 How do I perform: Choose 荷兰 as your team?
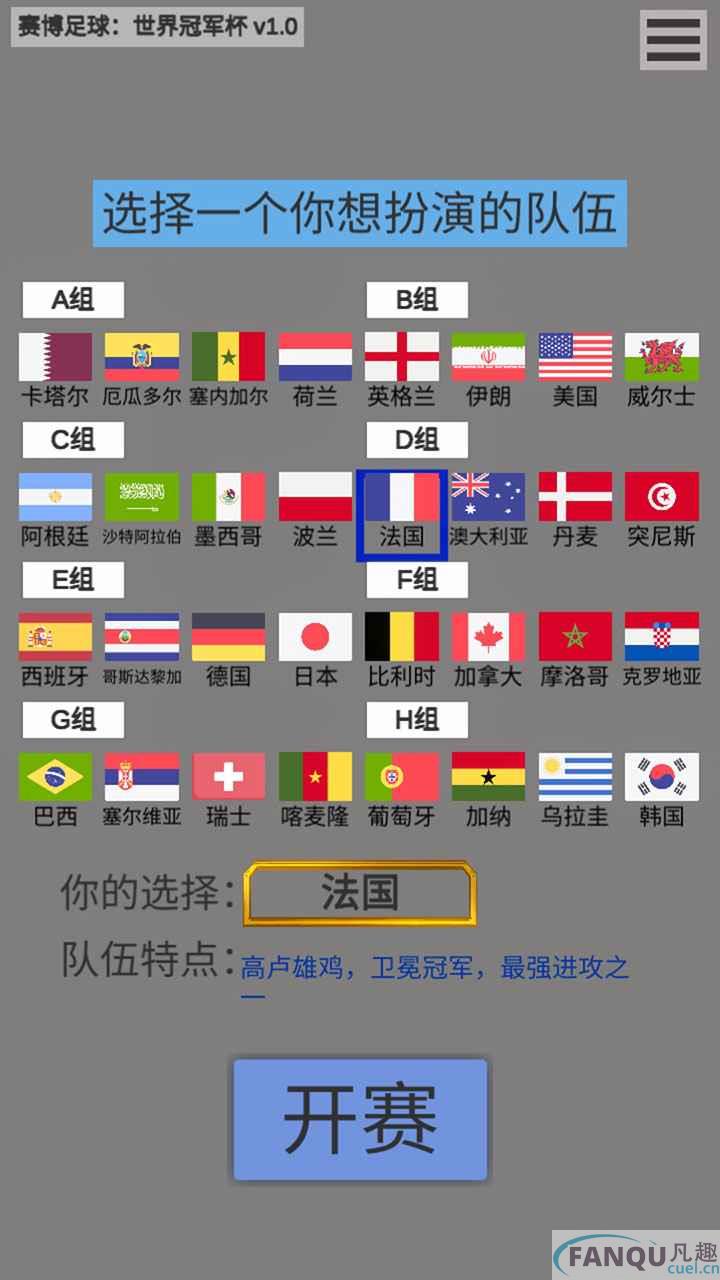pyautogui.click(x=315, y=357)
